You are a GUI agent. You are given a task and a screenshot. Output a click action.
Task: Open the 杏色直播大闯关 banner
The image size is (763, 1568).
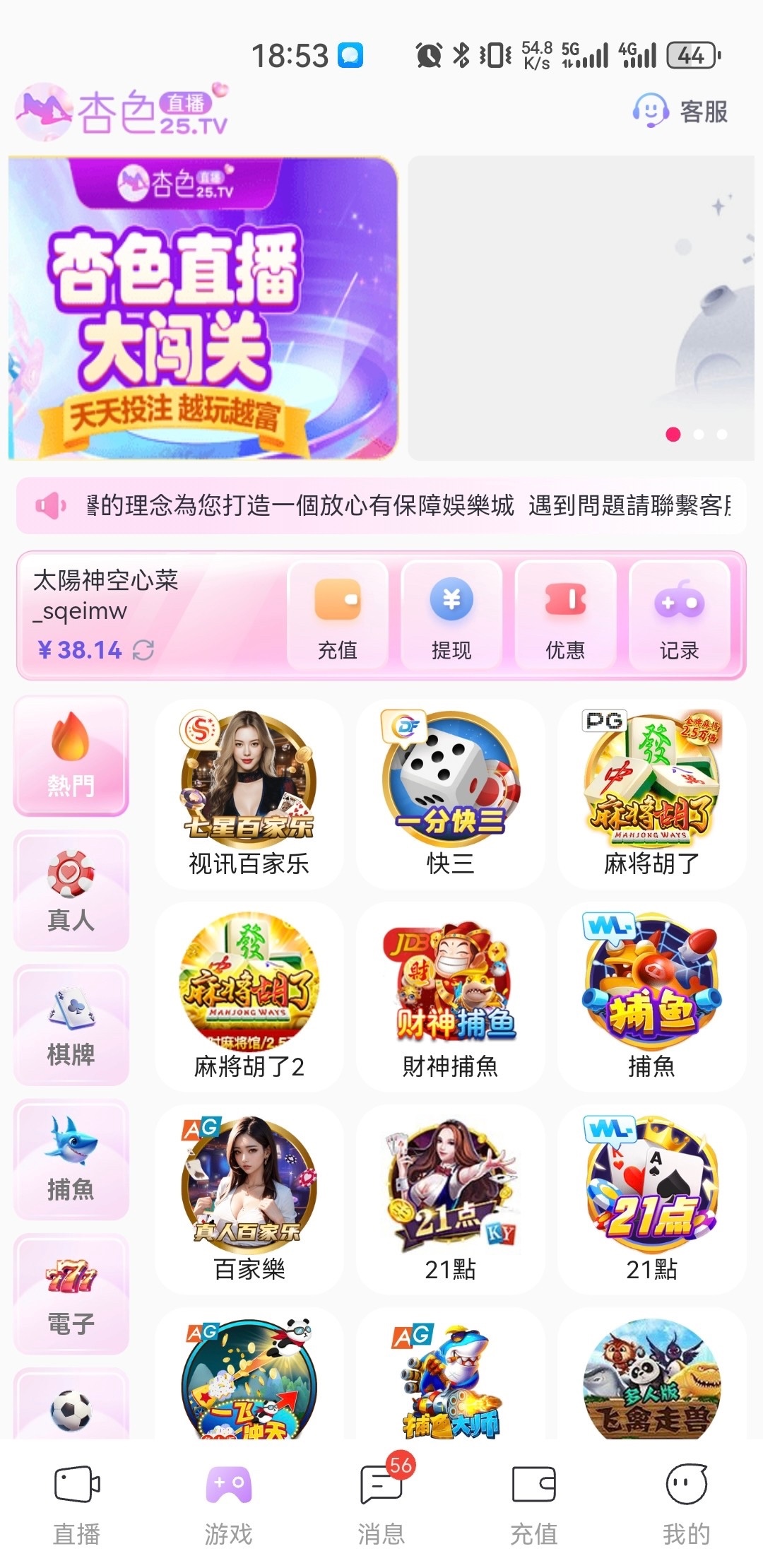click(203, 308)
